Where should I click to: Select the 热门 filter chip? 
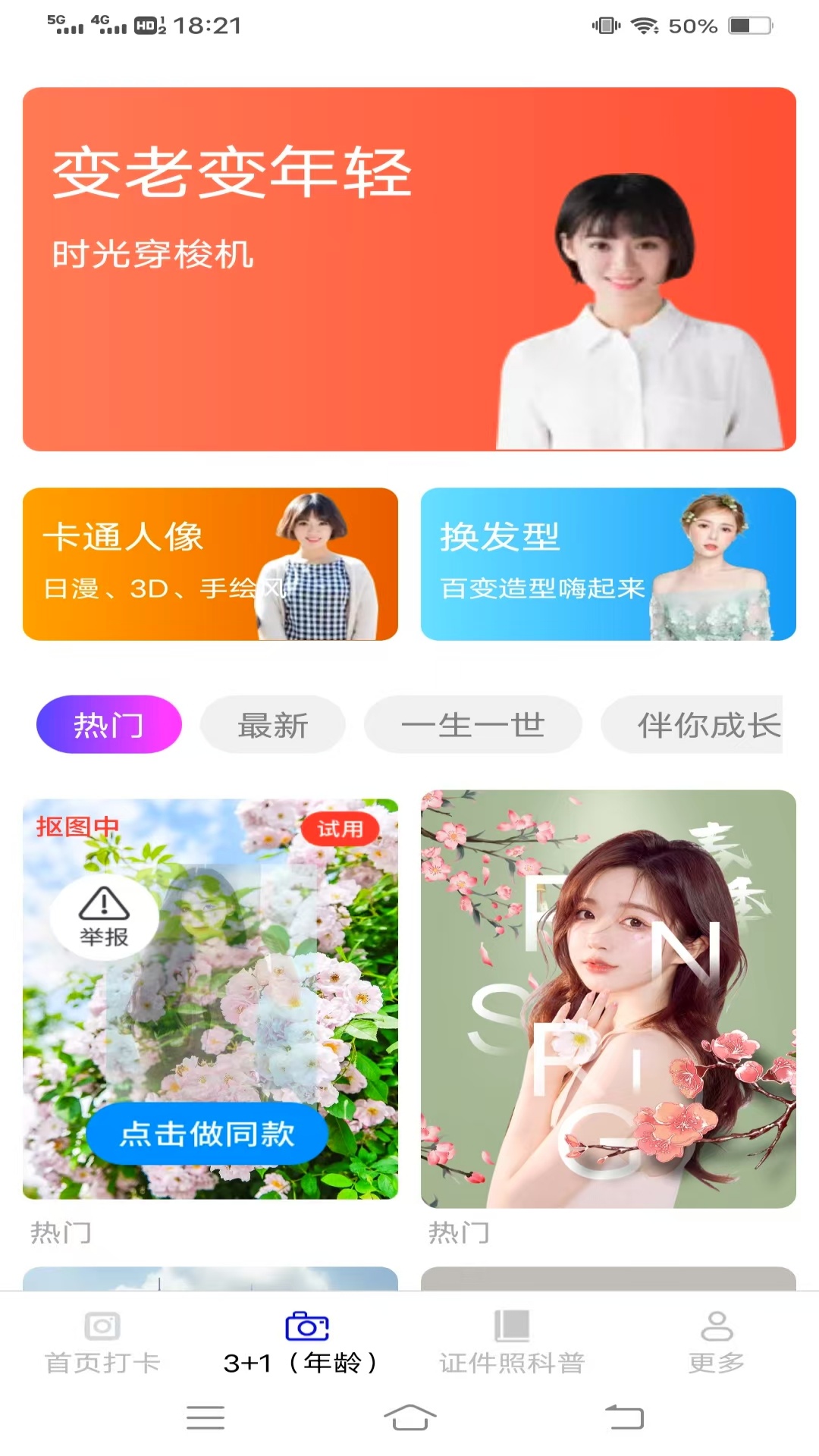tap(109, 724)
